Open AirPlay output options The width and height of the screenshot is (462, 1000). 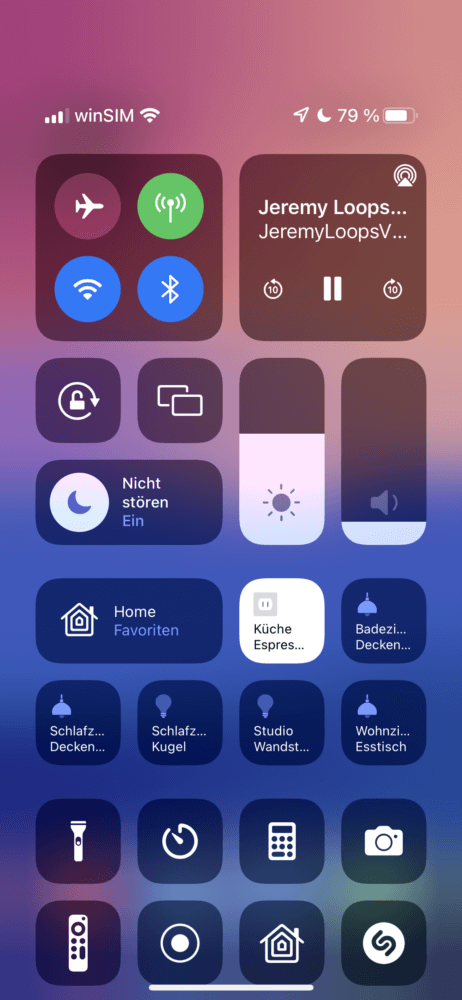[x=403, y=176]
